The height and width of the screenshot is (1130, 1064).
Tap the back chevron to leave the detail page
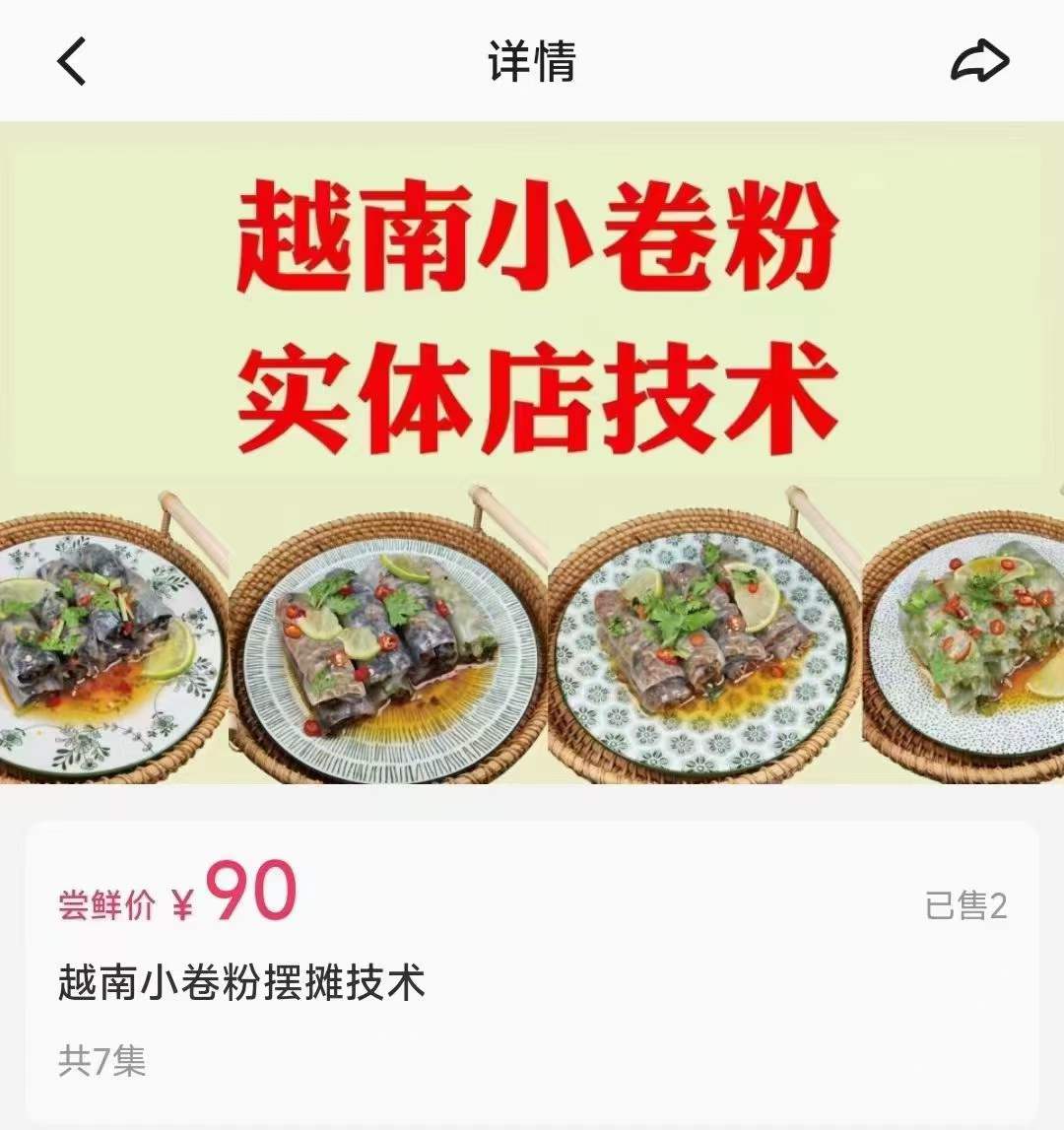click(x=69, y=61)
